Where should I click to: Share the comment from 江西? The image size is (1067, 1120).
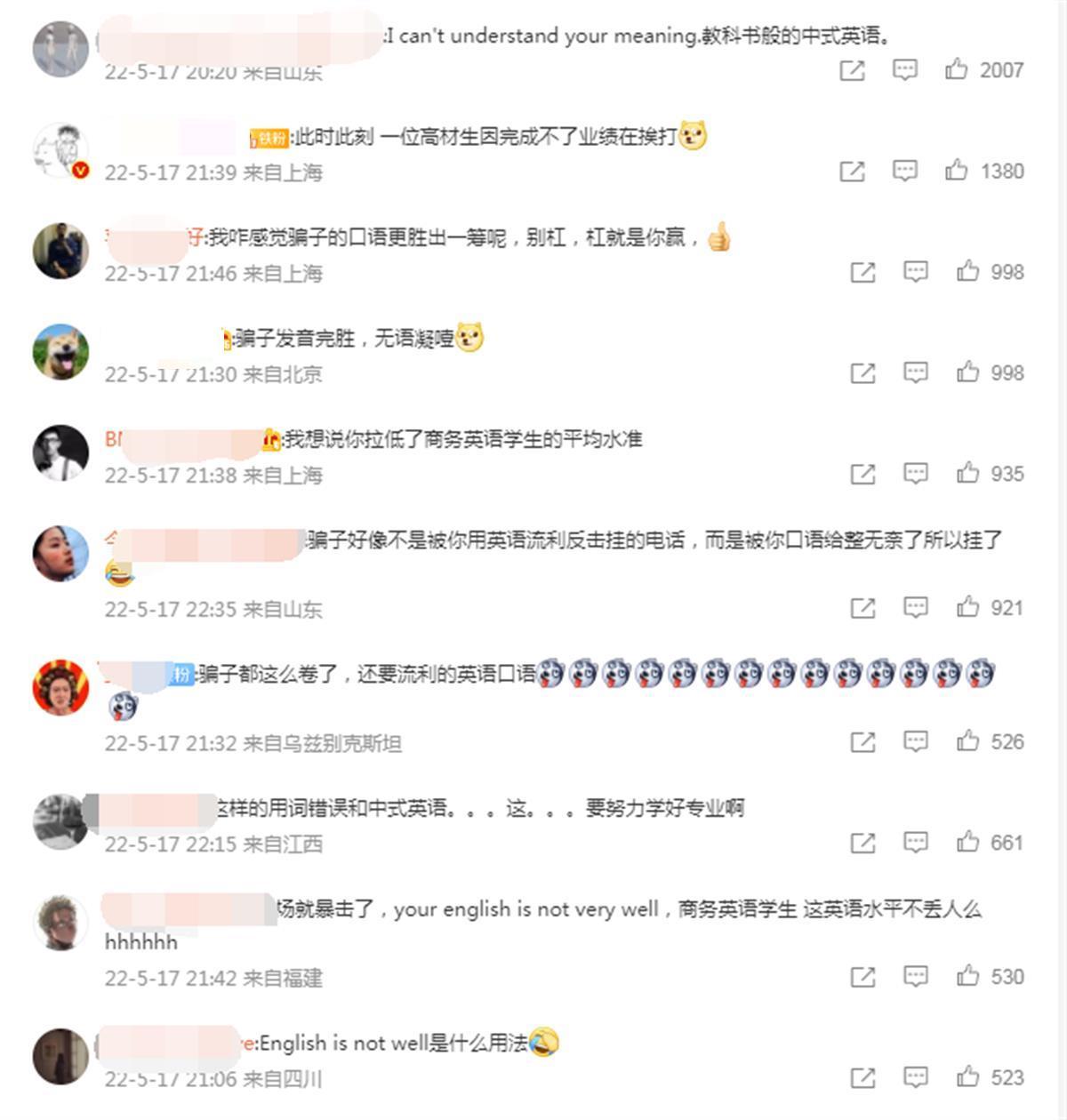pos(862,843)
